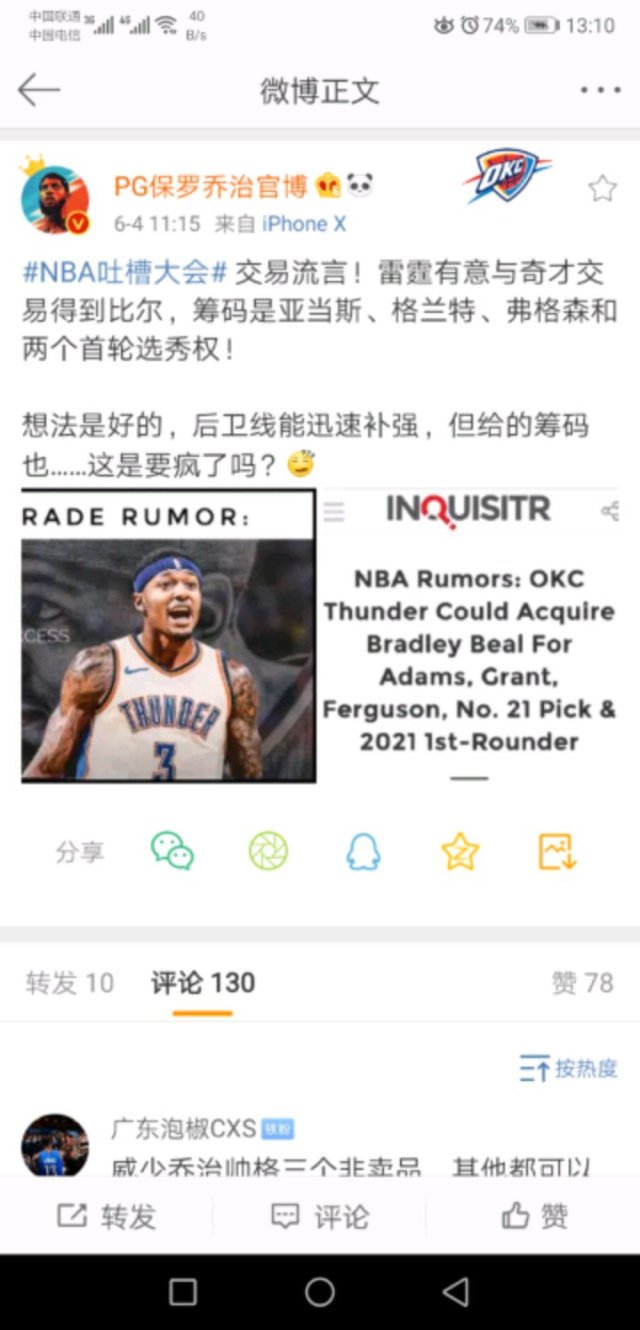Screen dimensions: 640x1330
Task: Open PG保罗乔治官博's profile avatar
Action: 55,199
